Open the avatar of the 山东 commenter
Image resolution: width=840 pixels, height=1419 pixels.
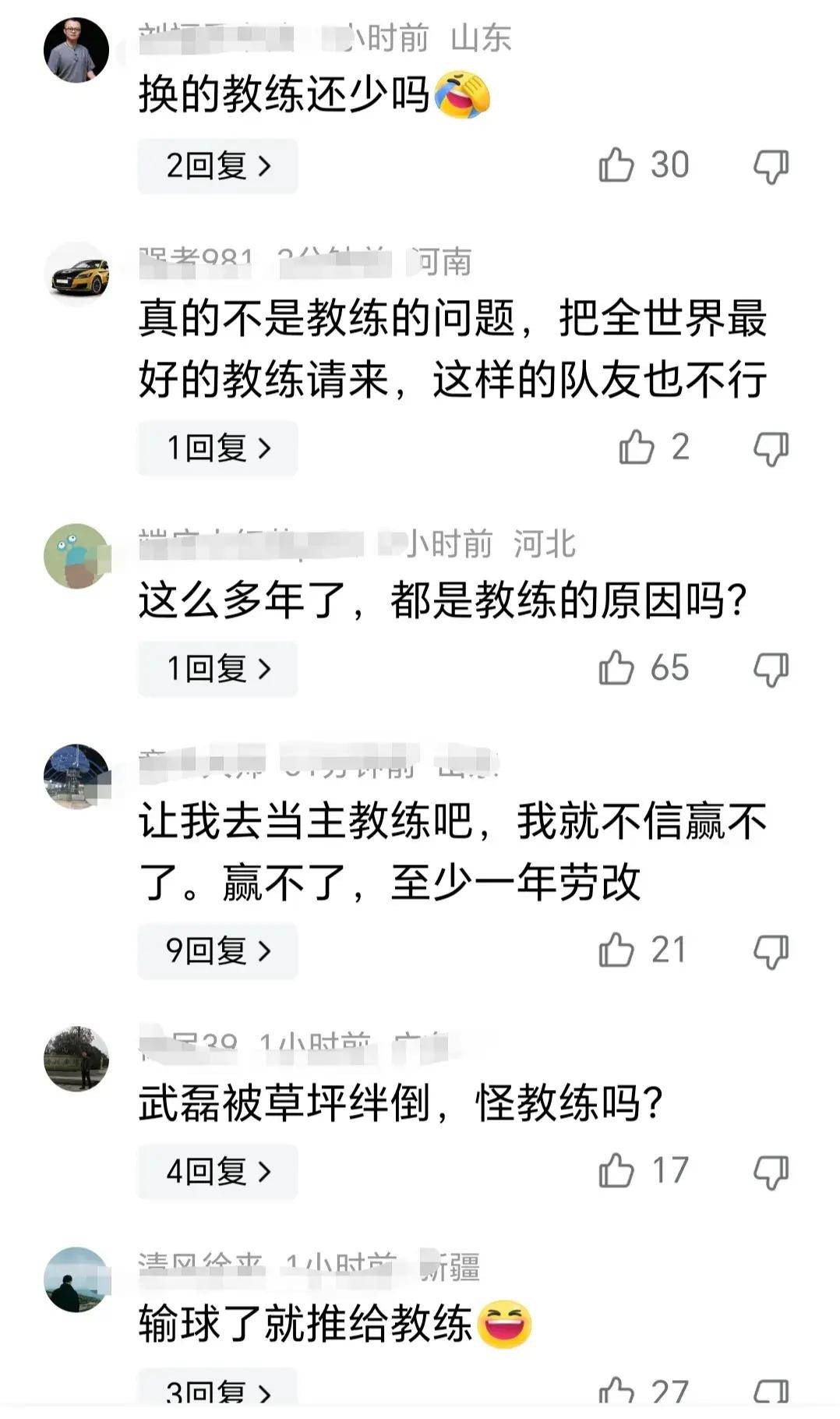pos(76,50)
